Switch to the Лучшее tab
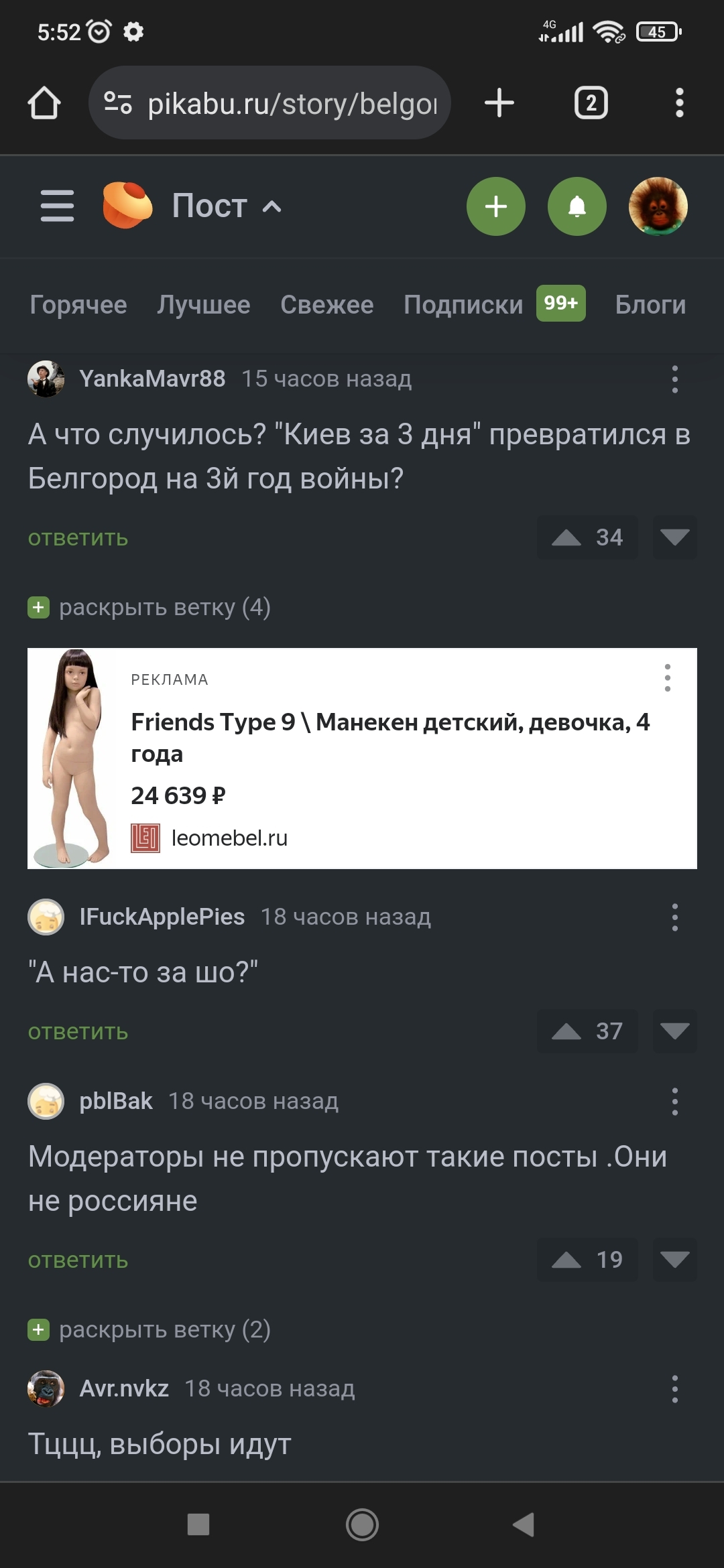 coord(203,305)
